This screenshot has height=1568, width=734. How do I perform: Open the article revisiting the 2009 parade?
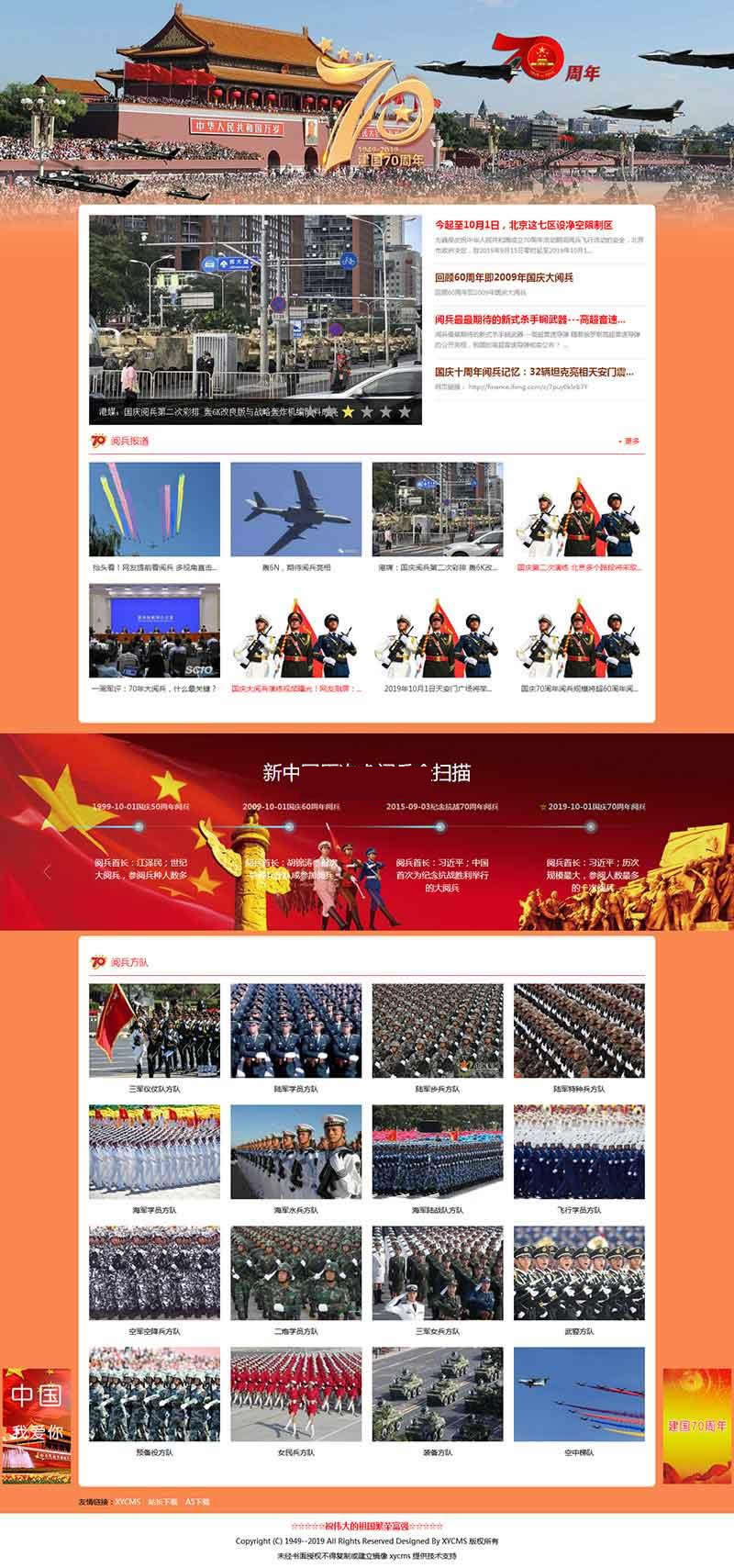504,277
